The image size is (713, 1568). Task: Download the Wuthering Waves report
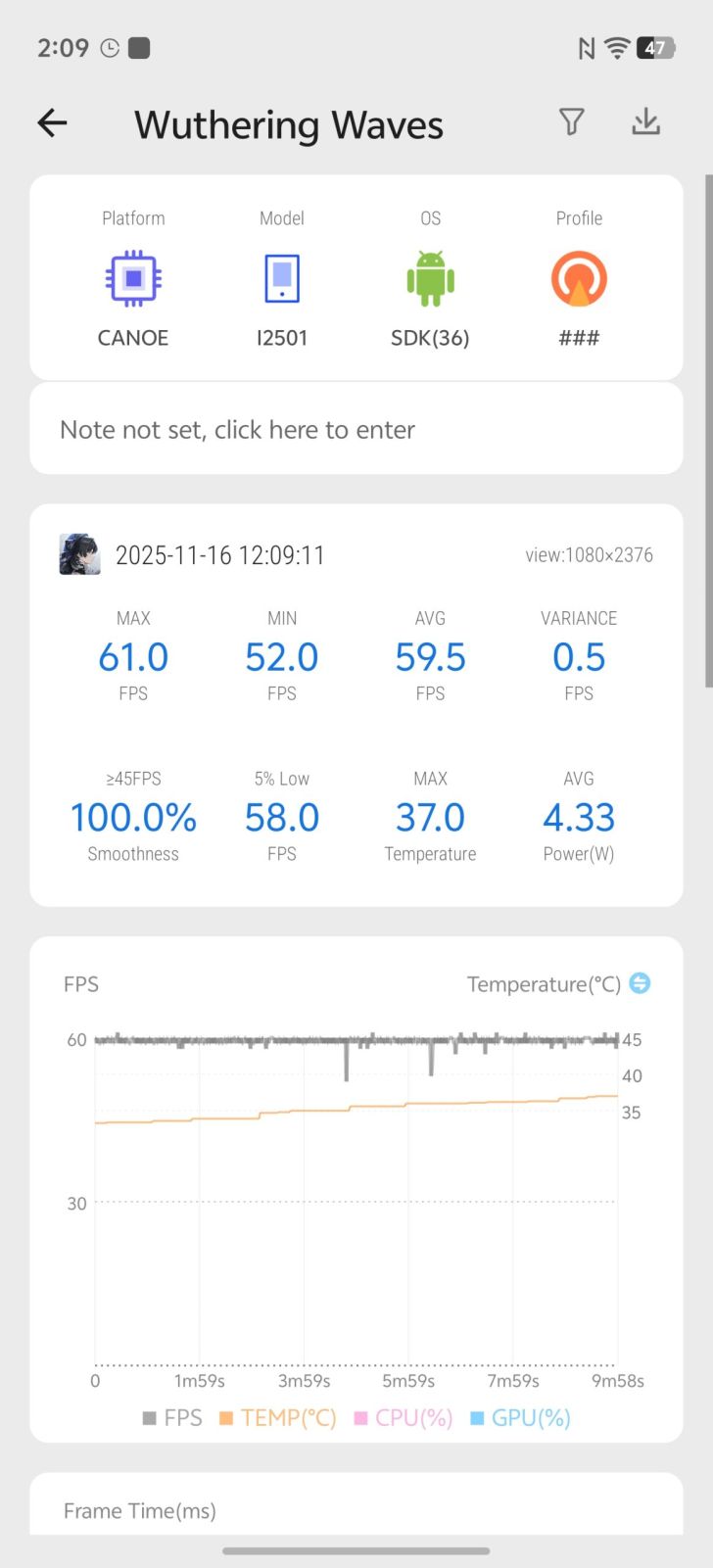pos(645,122)
